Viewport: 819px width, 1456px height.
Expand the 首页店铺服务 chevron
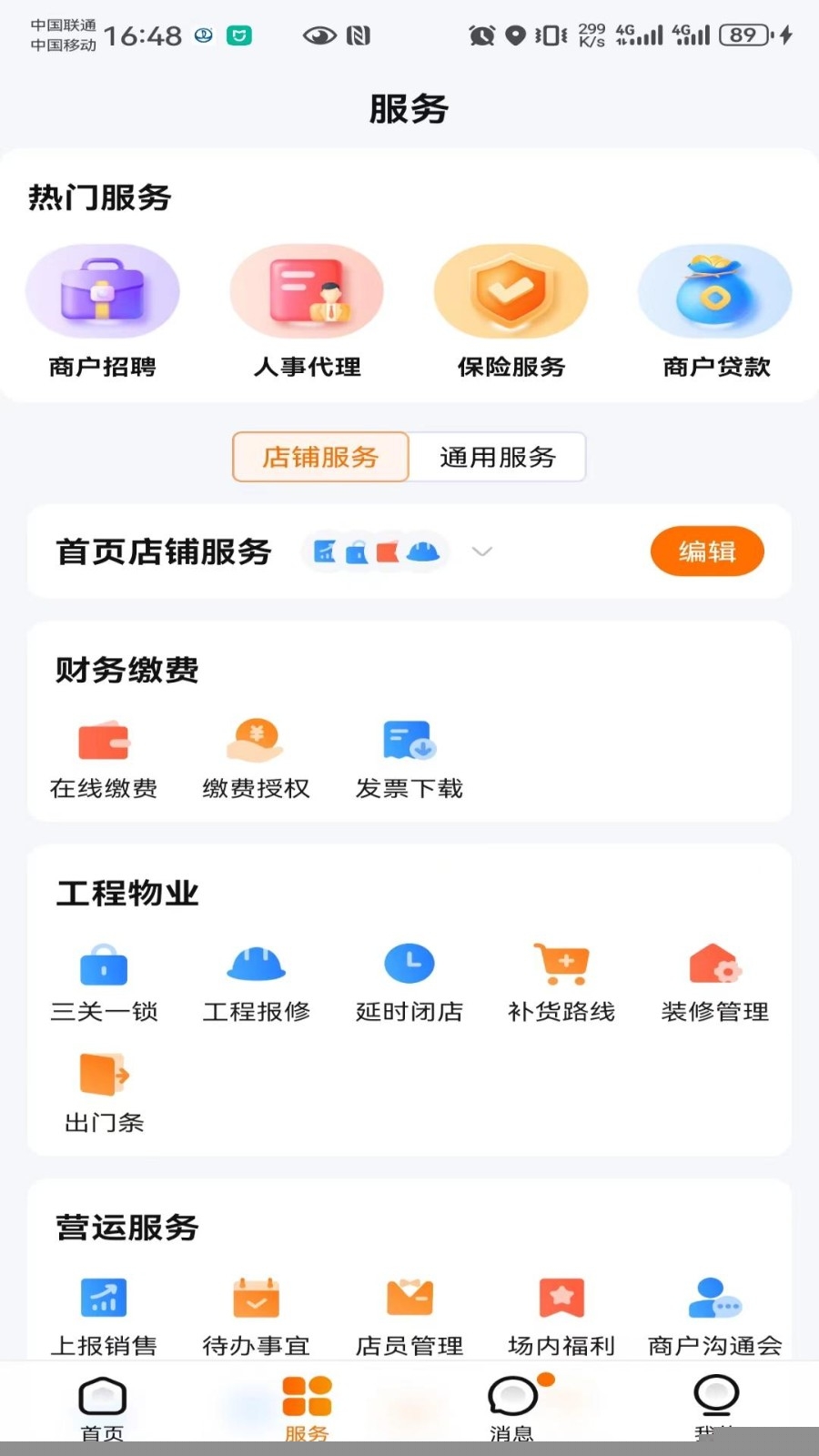[482, 551]
